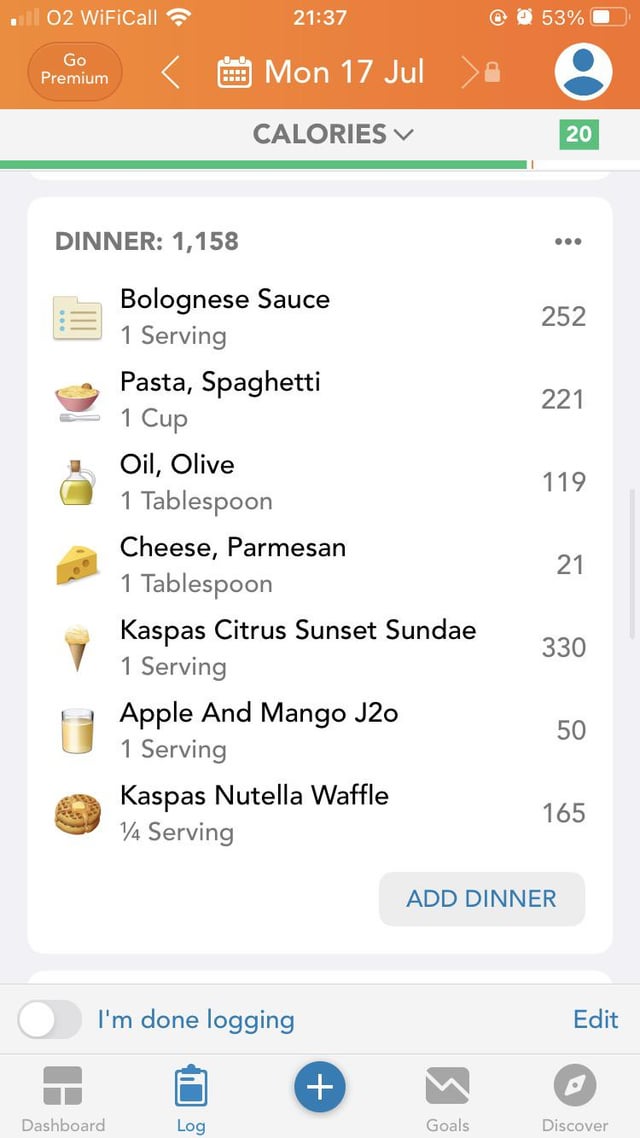Tap Add Dinner
This screenshot has height=1138, width=640.
482,898
